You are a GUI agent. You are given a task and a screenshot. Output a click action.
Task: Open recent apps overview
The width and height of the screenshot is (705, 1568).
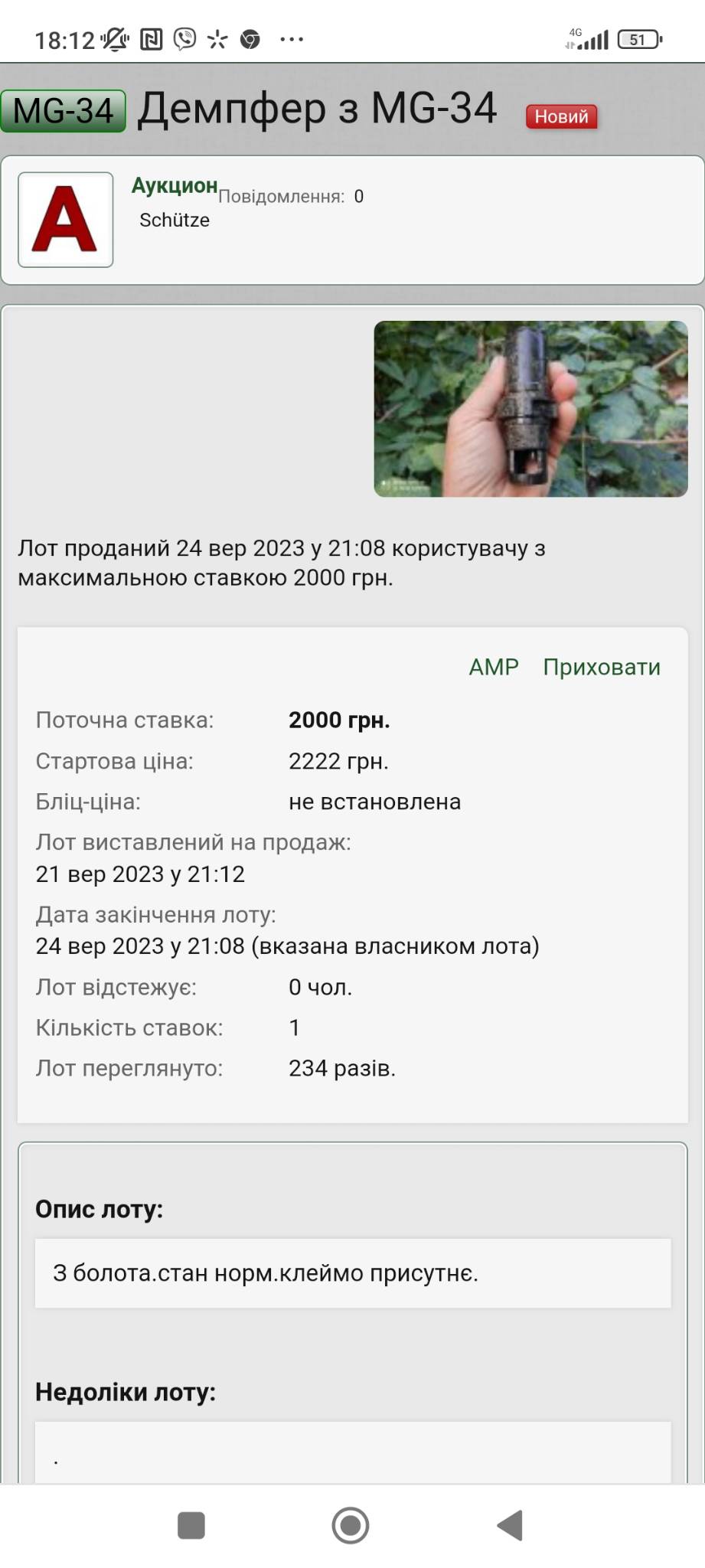click(191, 1525)
